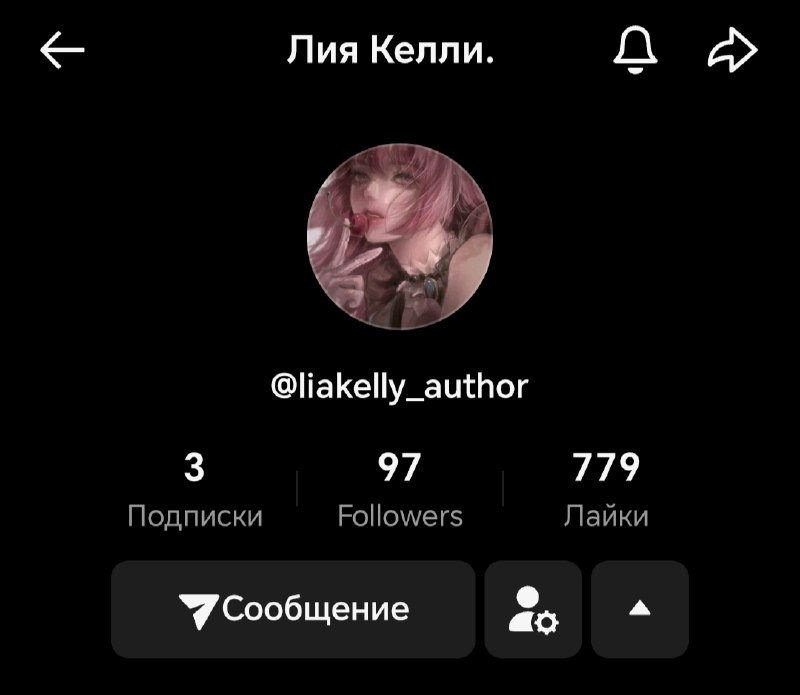Open the follow settings person icon
800x695 pixels.
point(533,609)
